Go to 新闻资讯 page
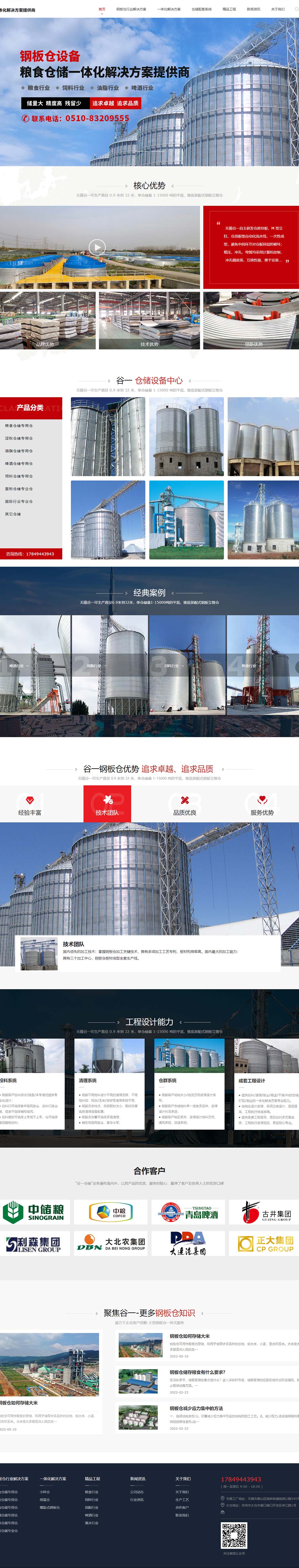The image size is (299, 1568). coord(253,9)
